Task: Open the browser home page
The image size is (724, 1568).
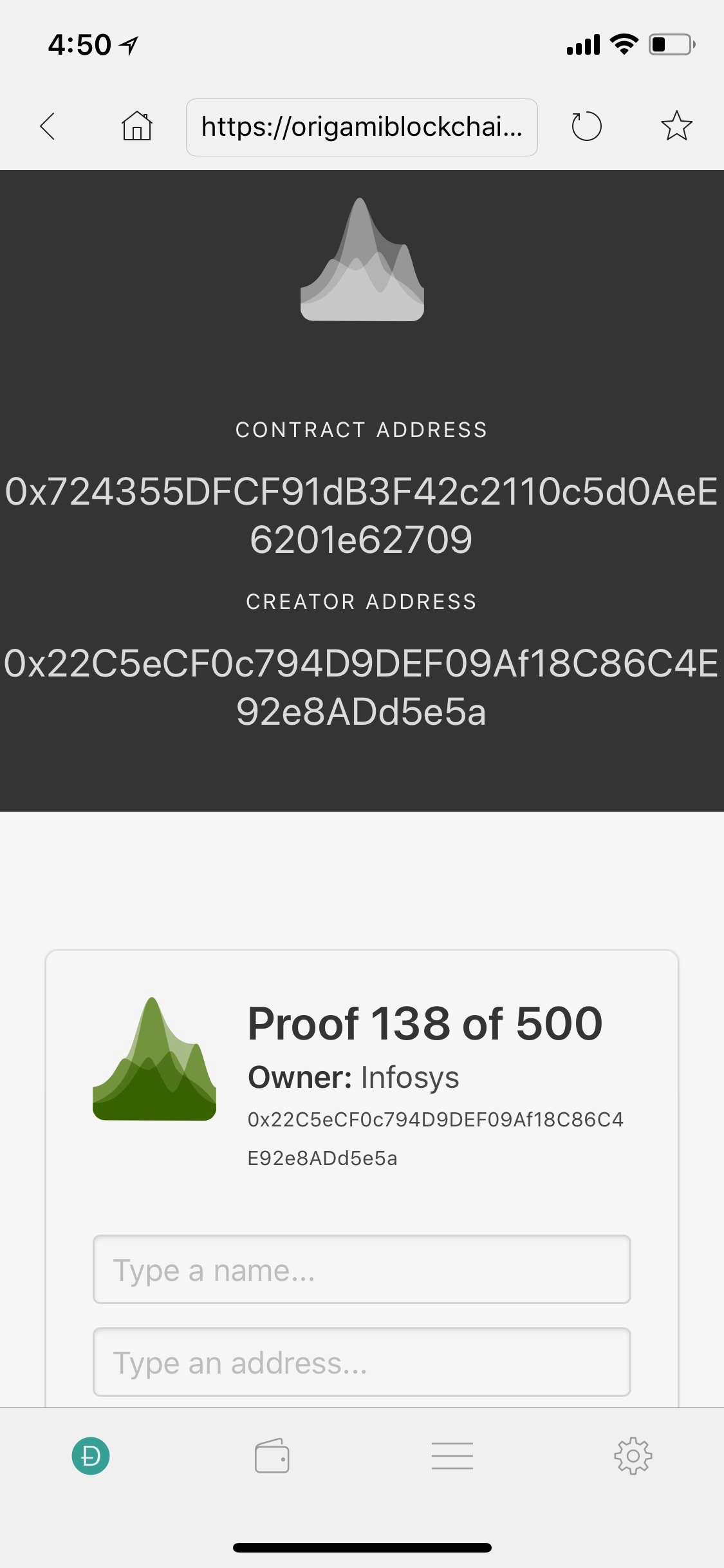Action: [x=136, y=126]
